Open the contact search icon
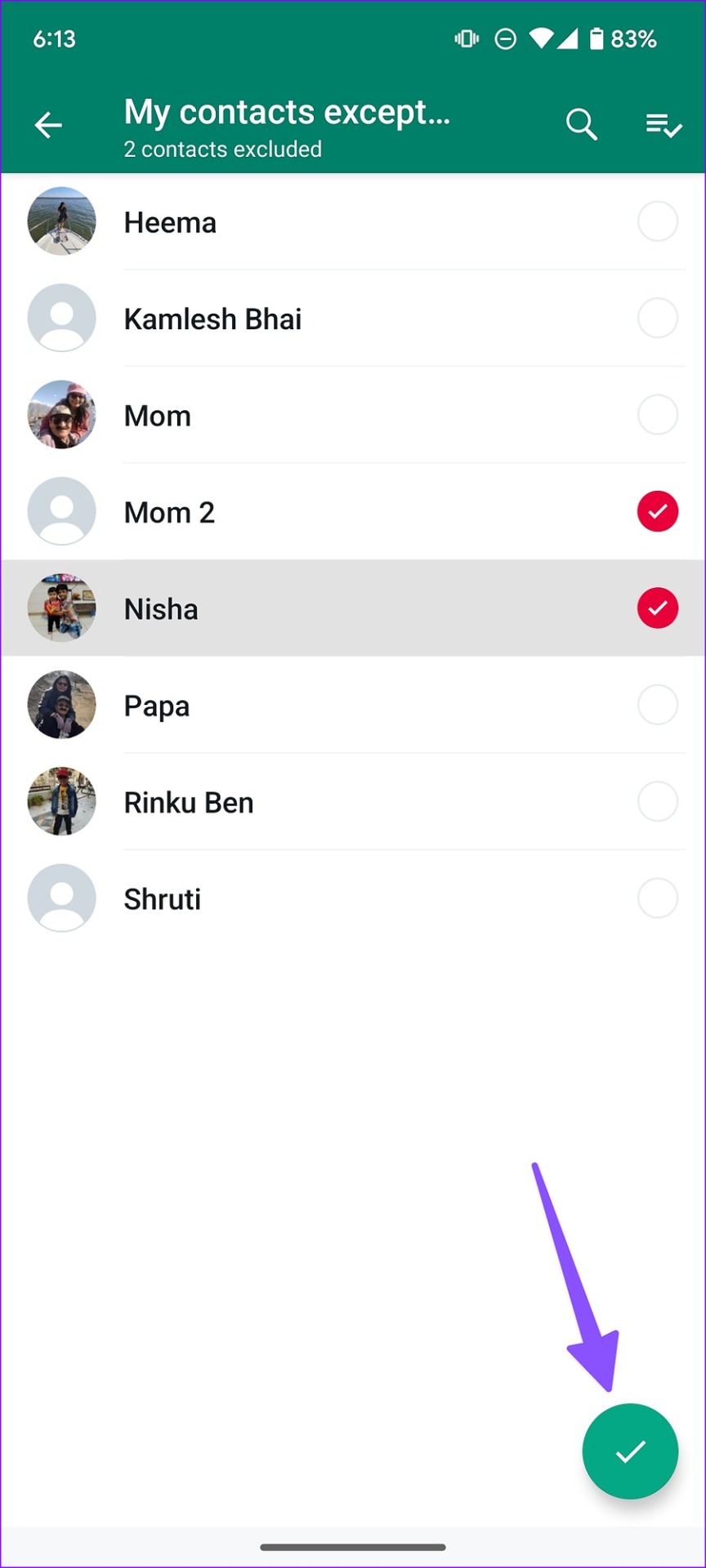Screen dimensions: 706x1568 [x=581, y=125]
